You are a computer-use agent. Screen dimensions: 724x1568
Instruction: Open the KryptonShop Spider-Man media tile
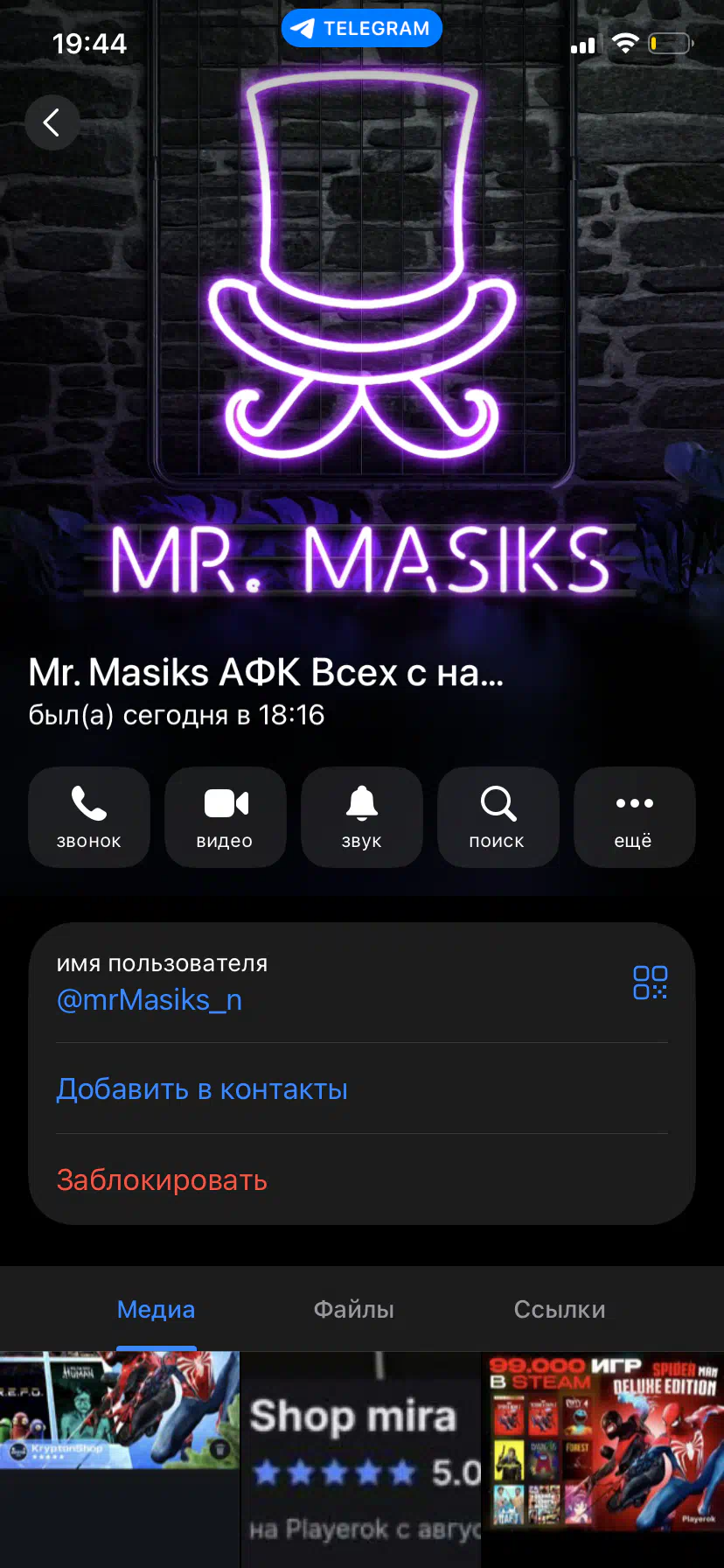120,1410
